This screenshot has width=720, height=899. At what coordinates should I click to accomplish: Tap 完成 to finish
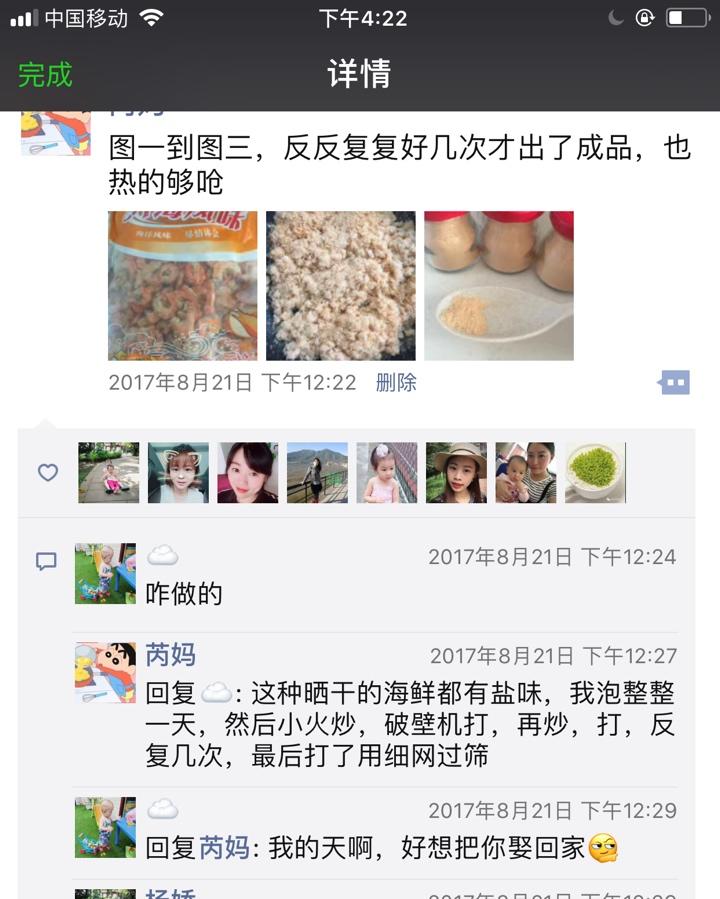pyautogui.click(x=45, y=75)
